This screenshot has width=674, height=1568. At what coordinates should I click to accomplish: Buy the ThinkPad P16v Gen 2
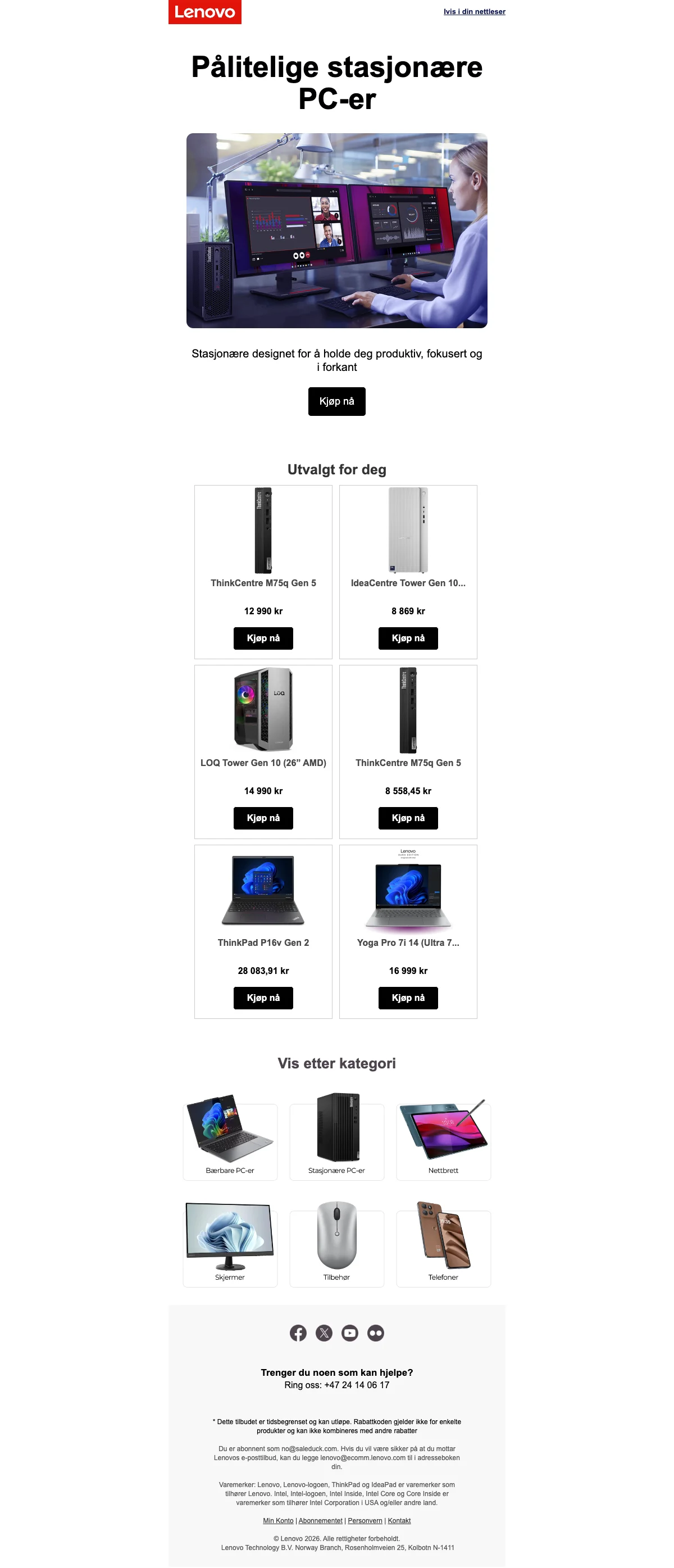click(x=263, y=997)
